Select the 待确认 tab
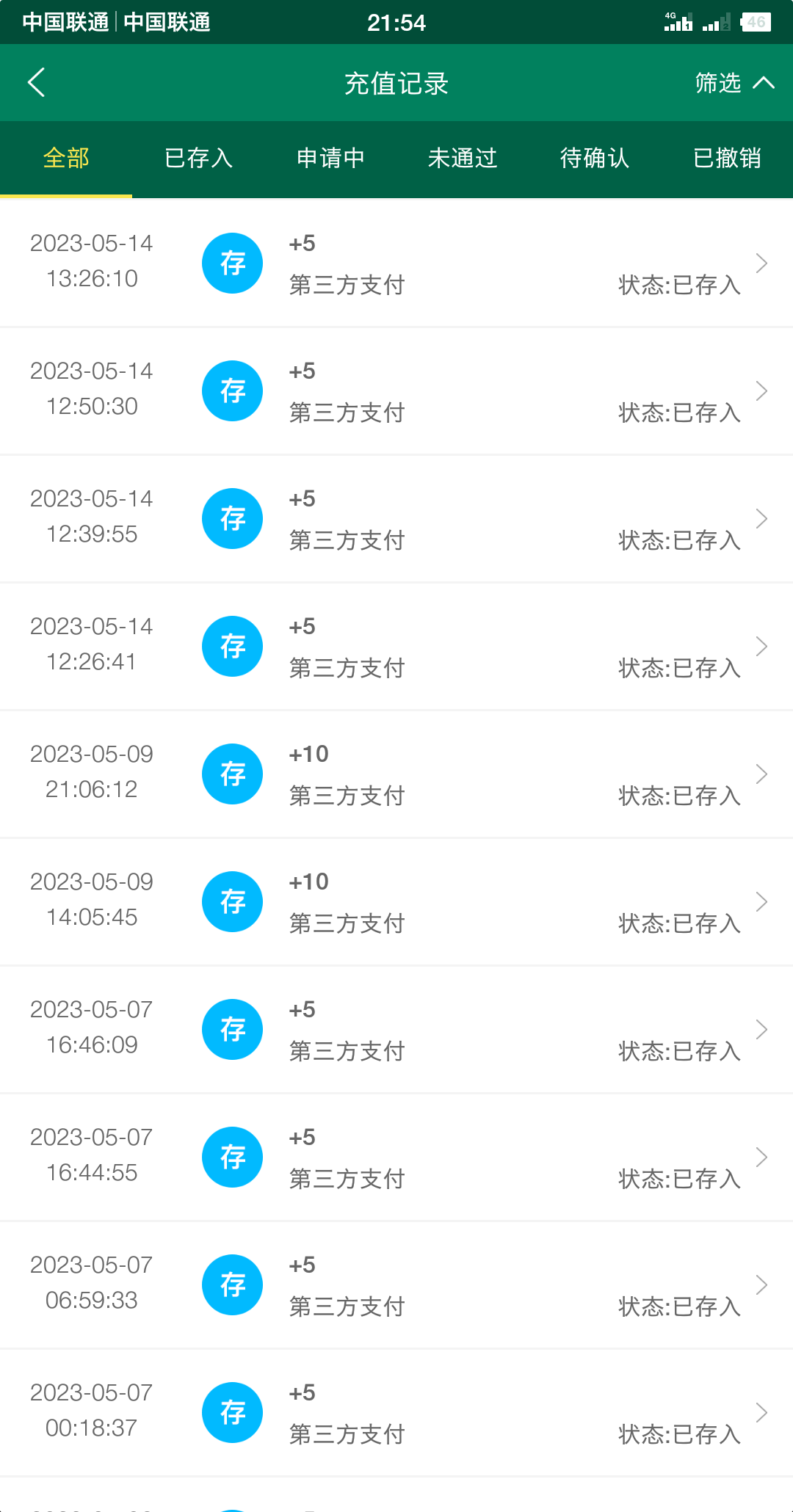The height and width of the screenshot is (1512, 793). point(594,158)
